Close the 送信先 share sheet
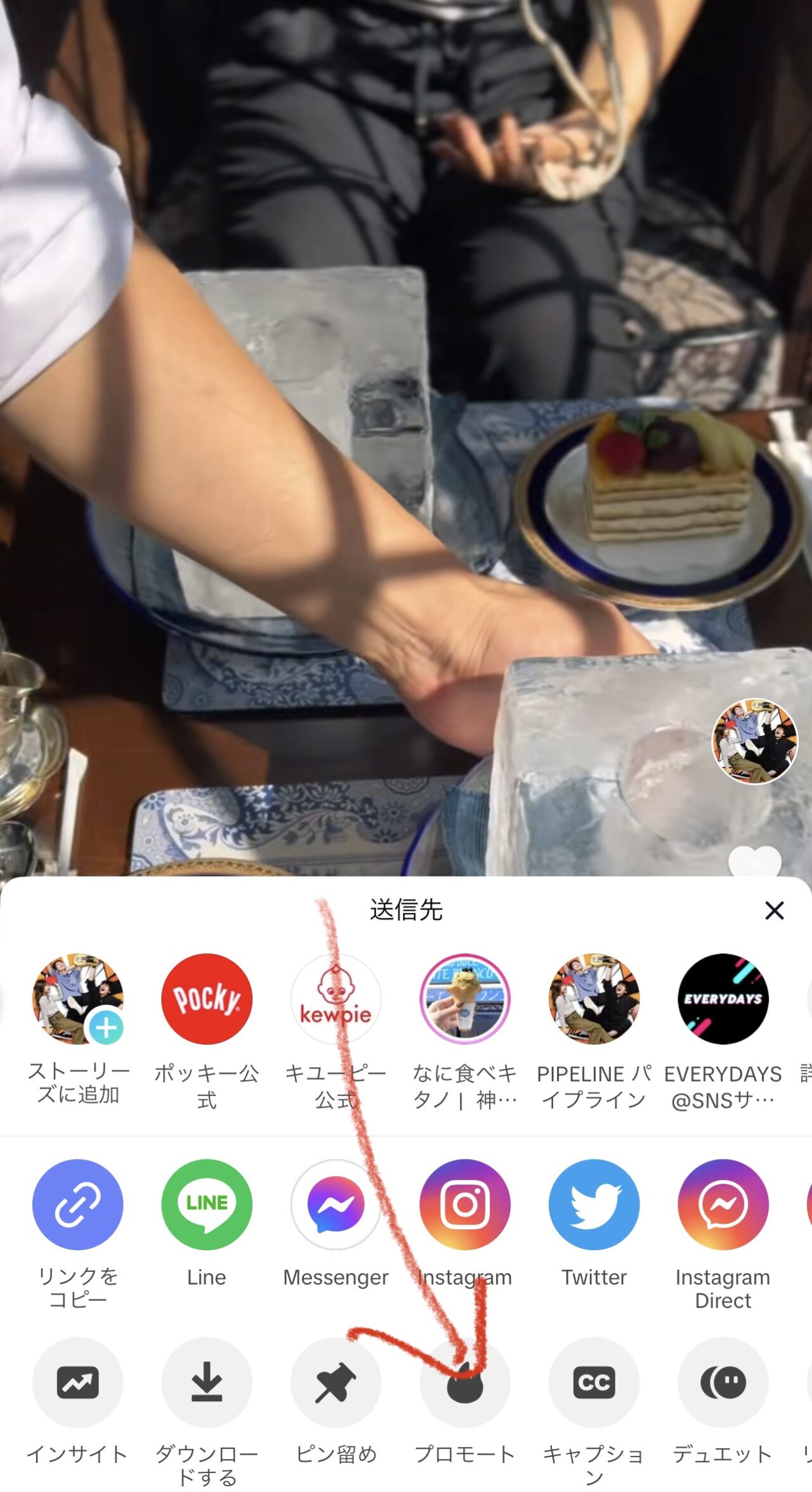Screen dimensions: 812x1492 [774, 910]
